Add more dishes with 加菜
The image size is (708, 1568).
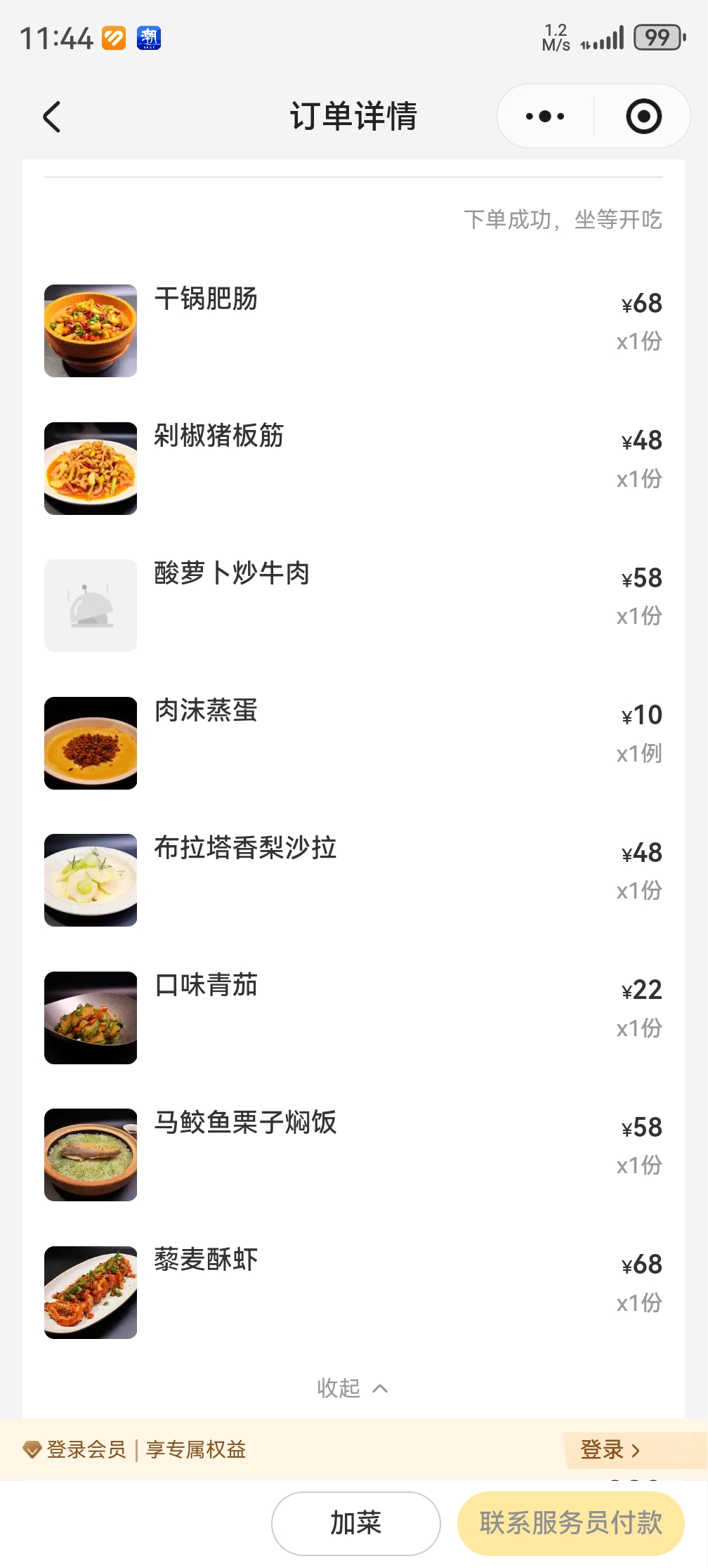pyautogui.click(x=356, y=1523)
